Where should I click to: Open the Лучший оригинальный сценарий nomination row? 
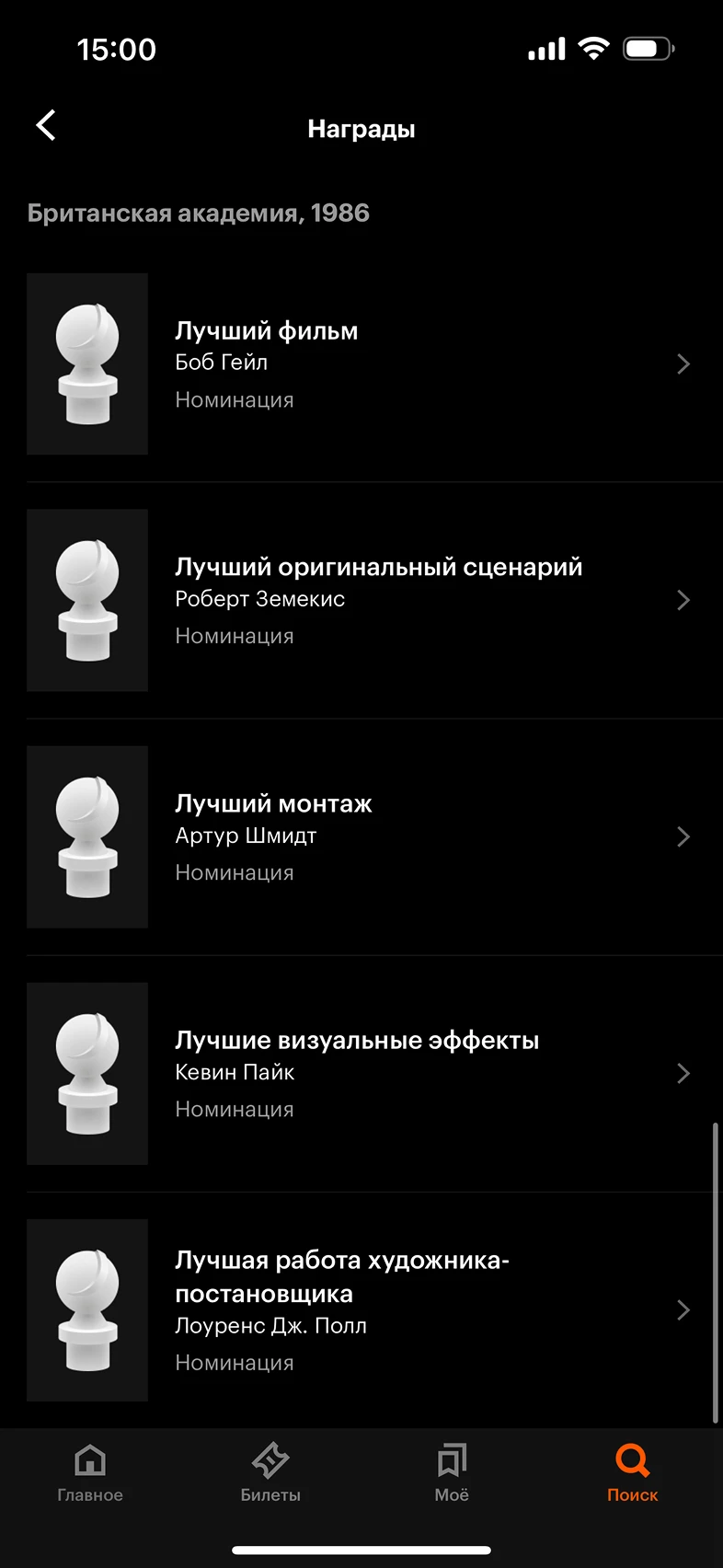368,600
